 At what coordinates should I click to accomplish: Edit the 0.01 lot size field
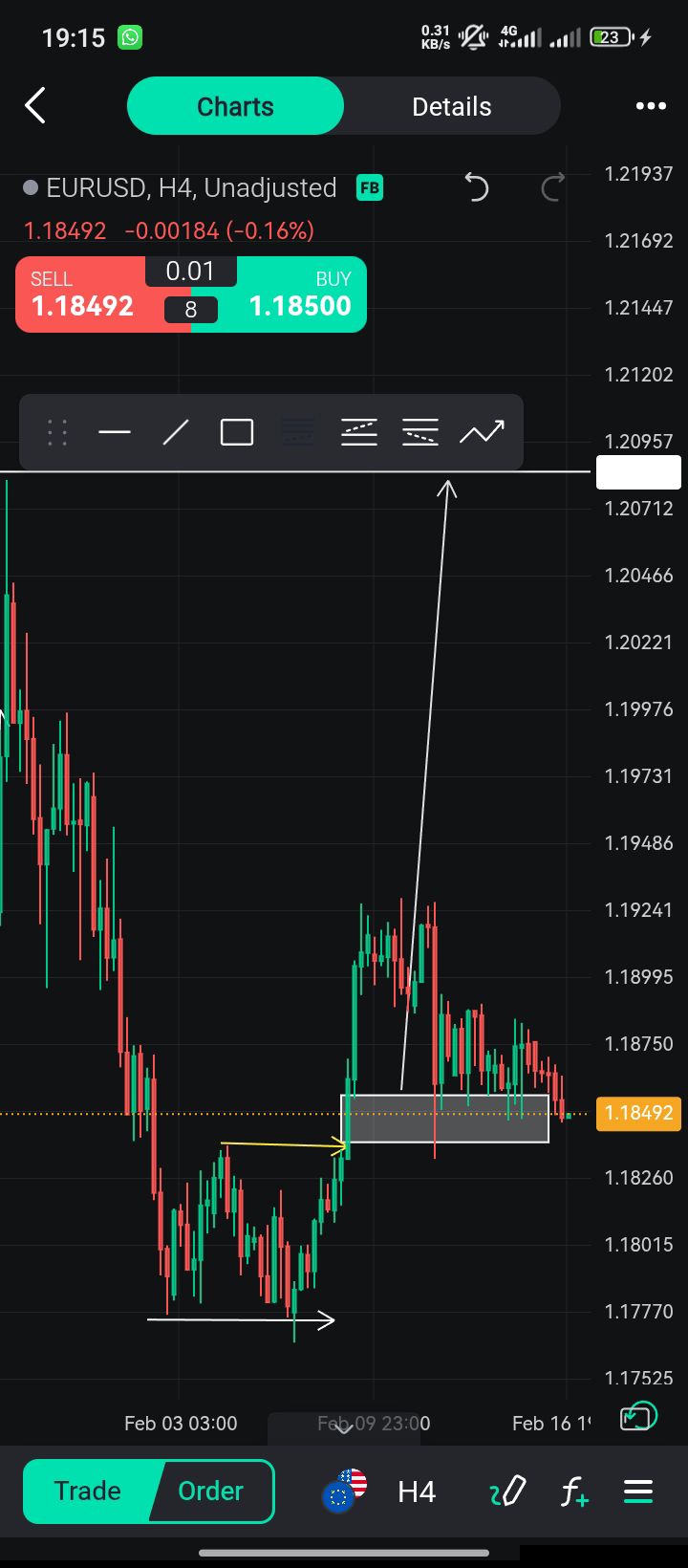tap(190, 272)
